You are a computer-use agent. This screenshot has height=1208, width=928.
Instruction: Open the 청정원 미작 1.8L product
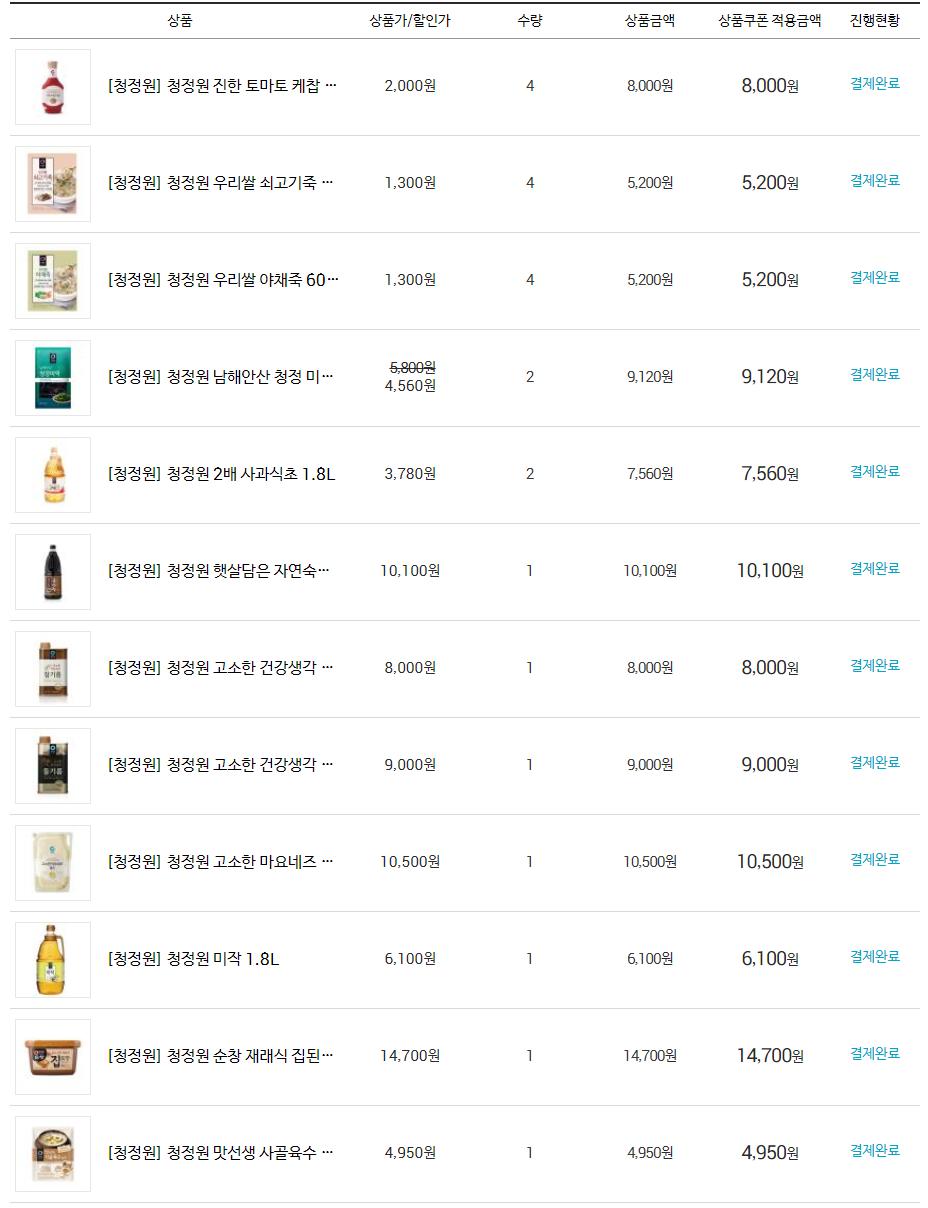[x=193, y=959]
